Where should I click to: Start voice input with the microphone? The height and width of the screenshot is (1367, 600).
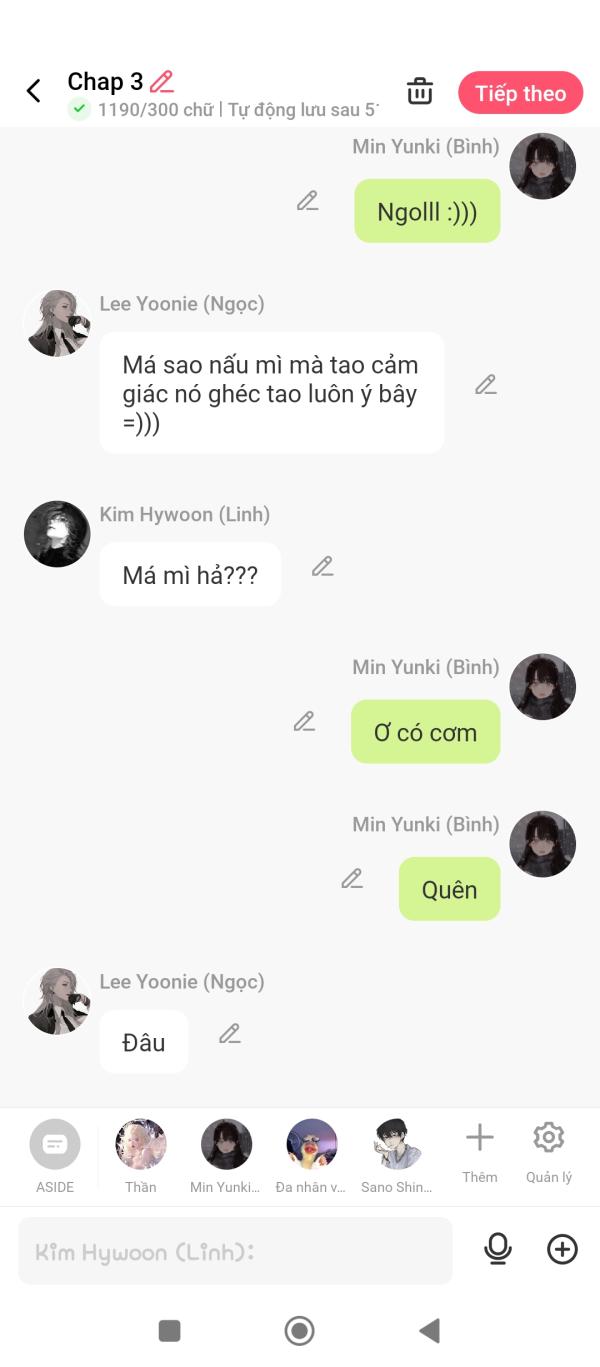(x=497, y=1249)
